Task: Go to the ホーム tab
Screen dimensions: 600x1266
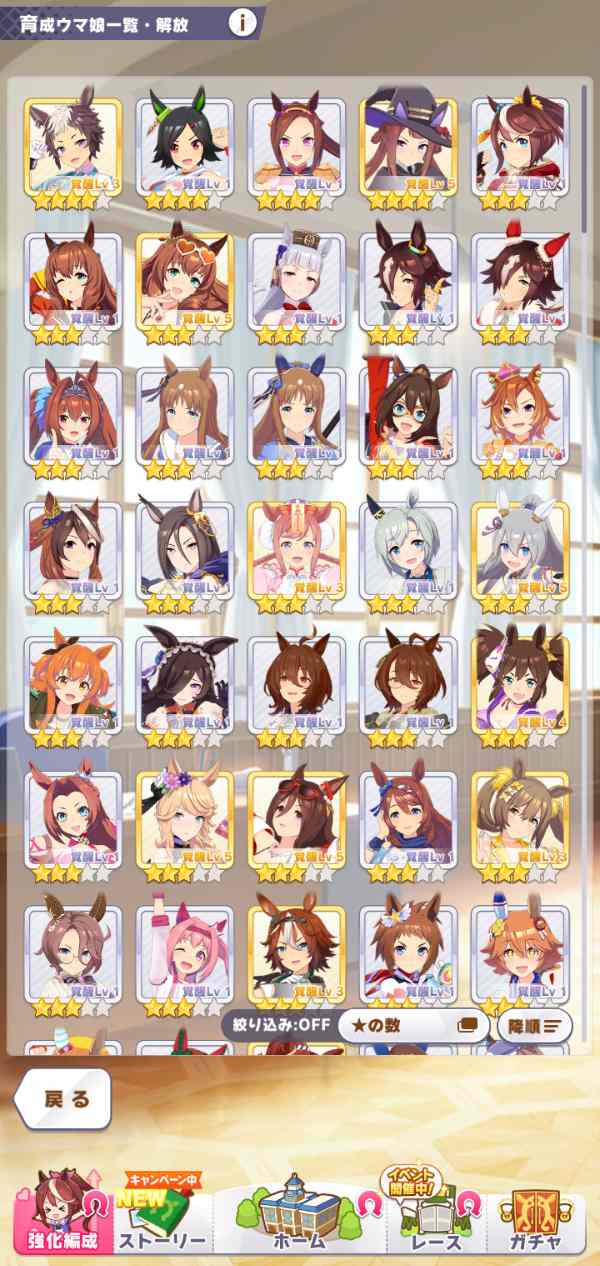Action: pyautogui.click(x=297, y=1215)
